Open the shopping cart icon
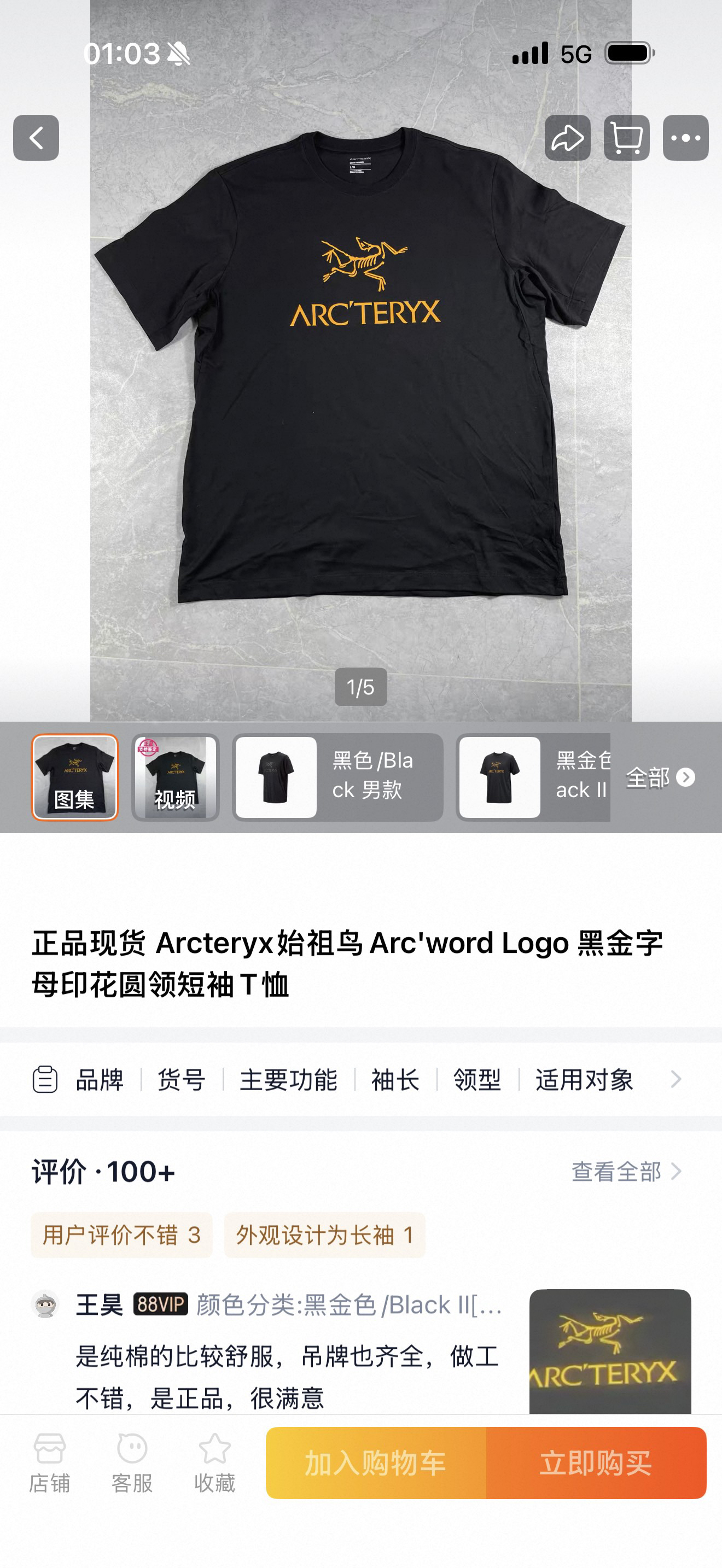 point(626,138)
